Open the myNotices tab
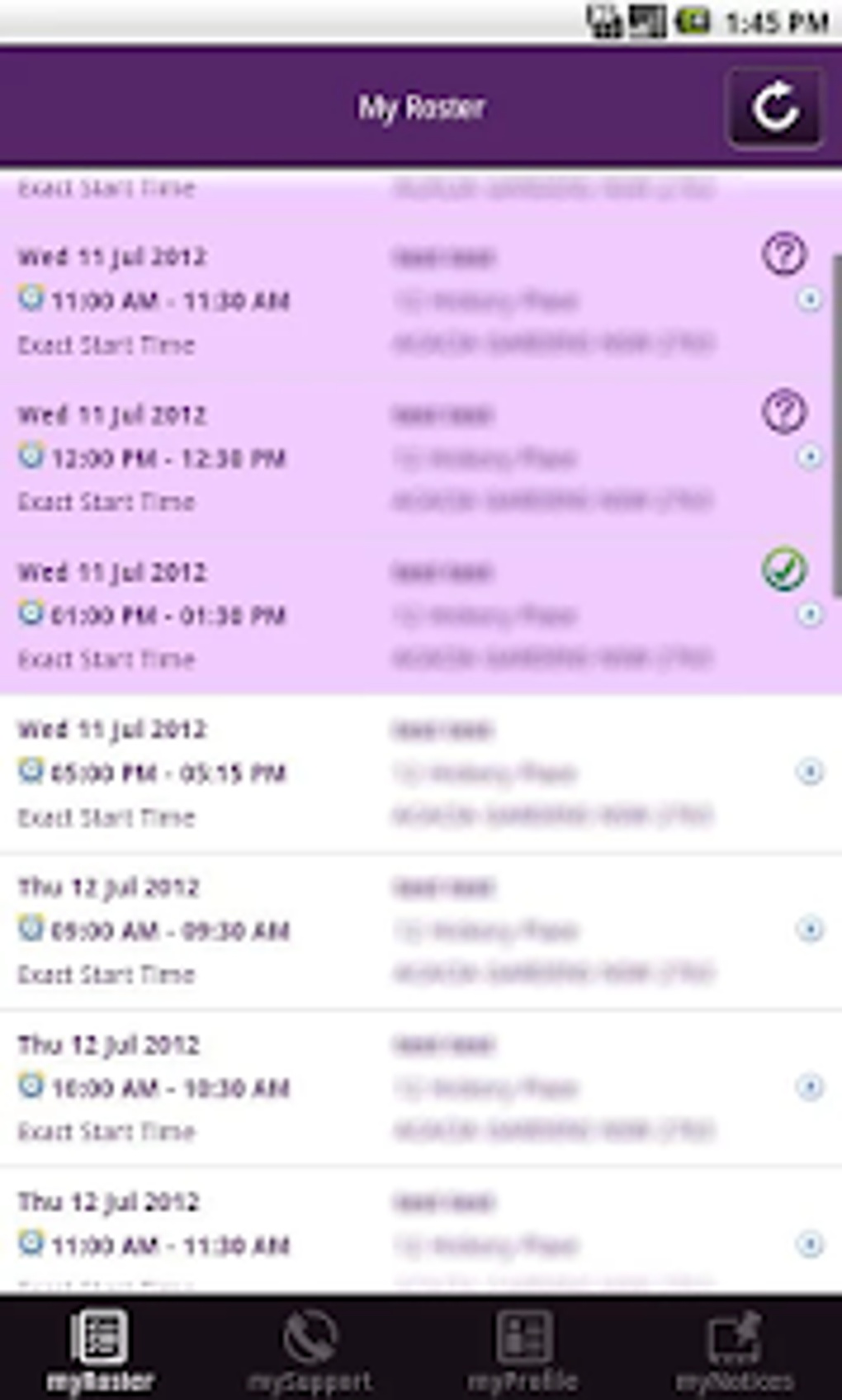This screenshot has height=1400, width=842. (734, 1349)
